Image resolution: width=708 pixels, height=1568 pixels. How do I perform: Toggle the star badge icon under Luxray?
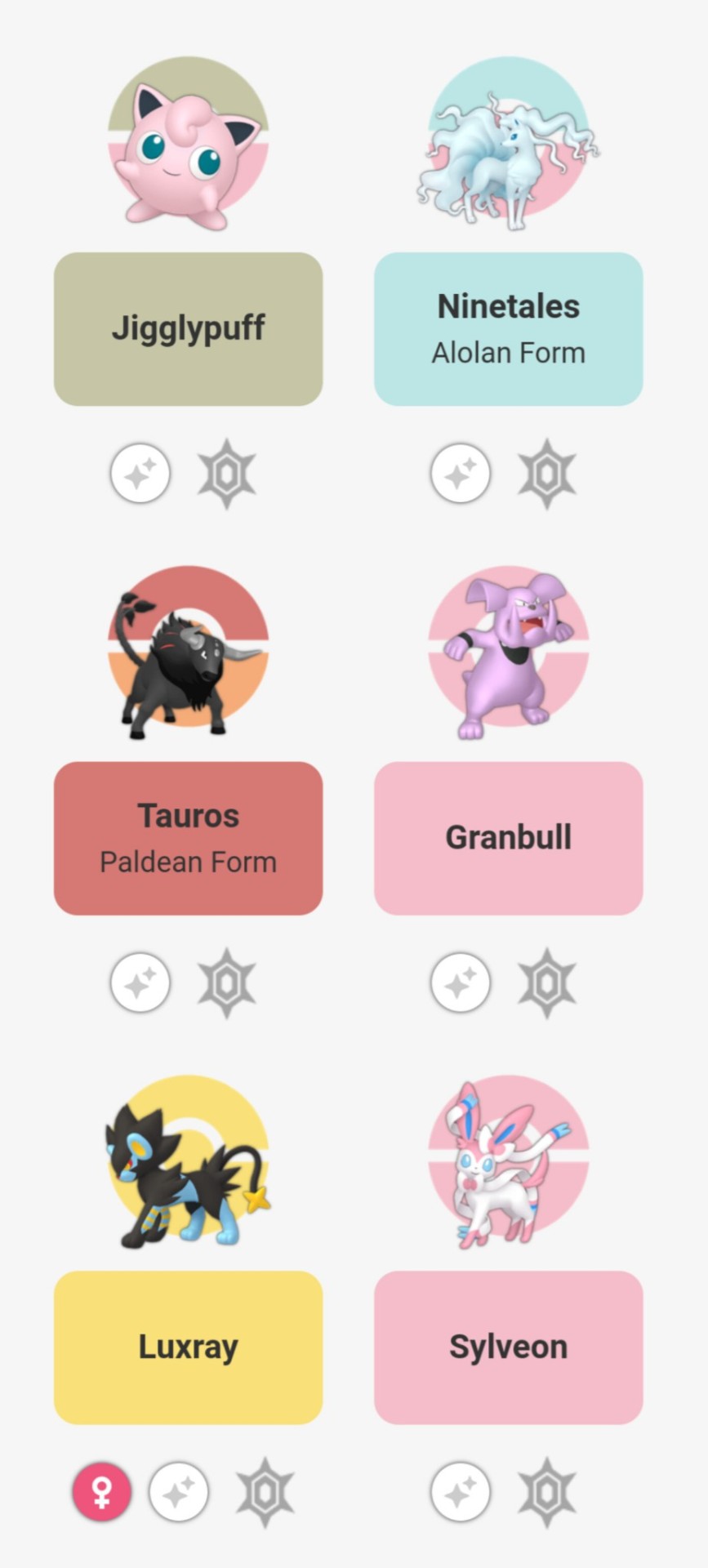tap(265, 1492)
